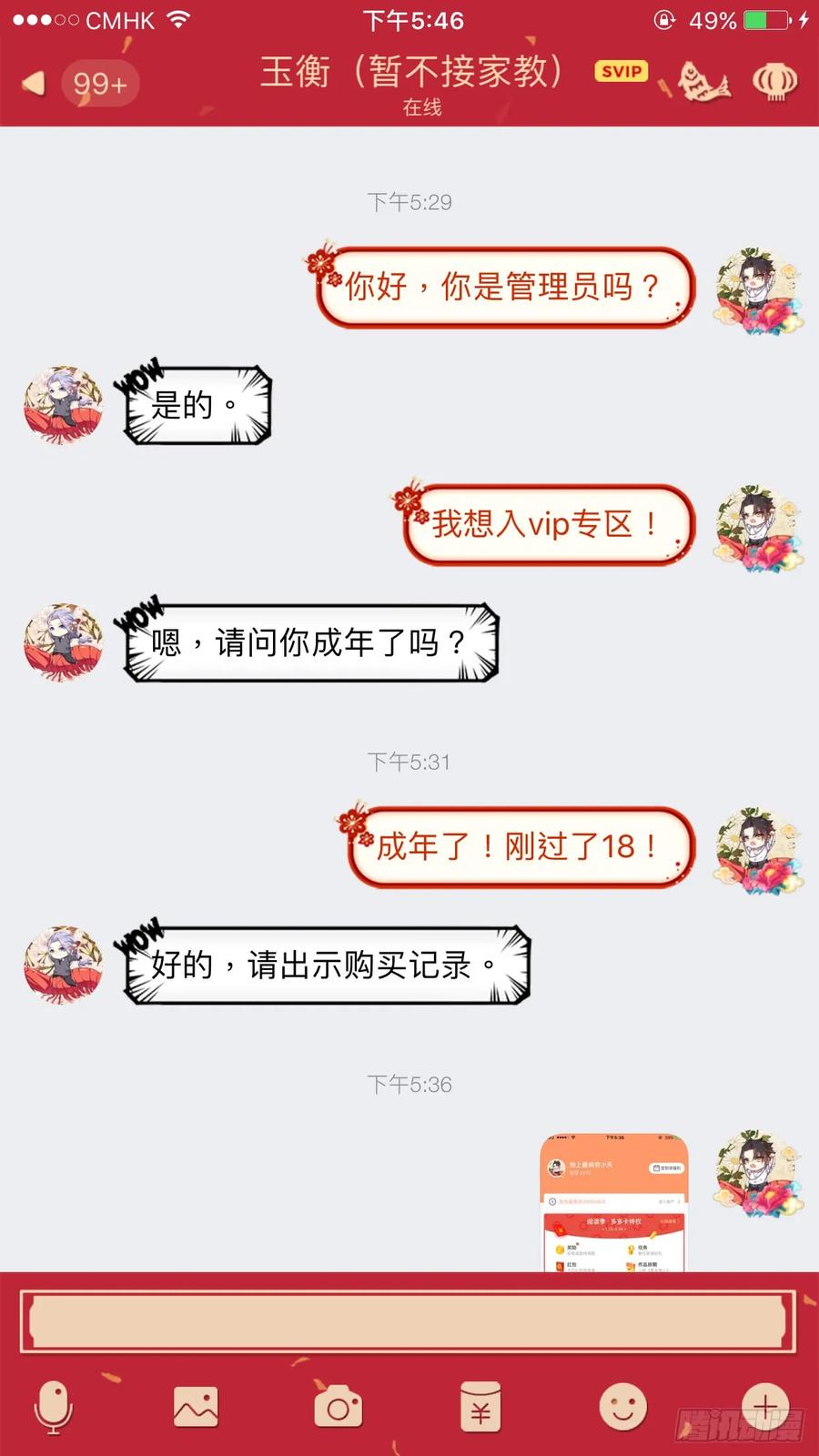View the sent purchase record screenshot
Viewport: 819px width, 1456px height.
click(614, 1202)
